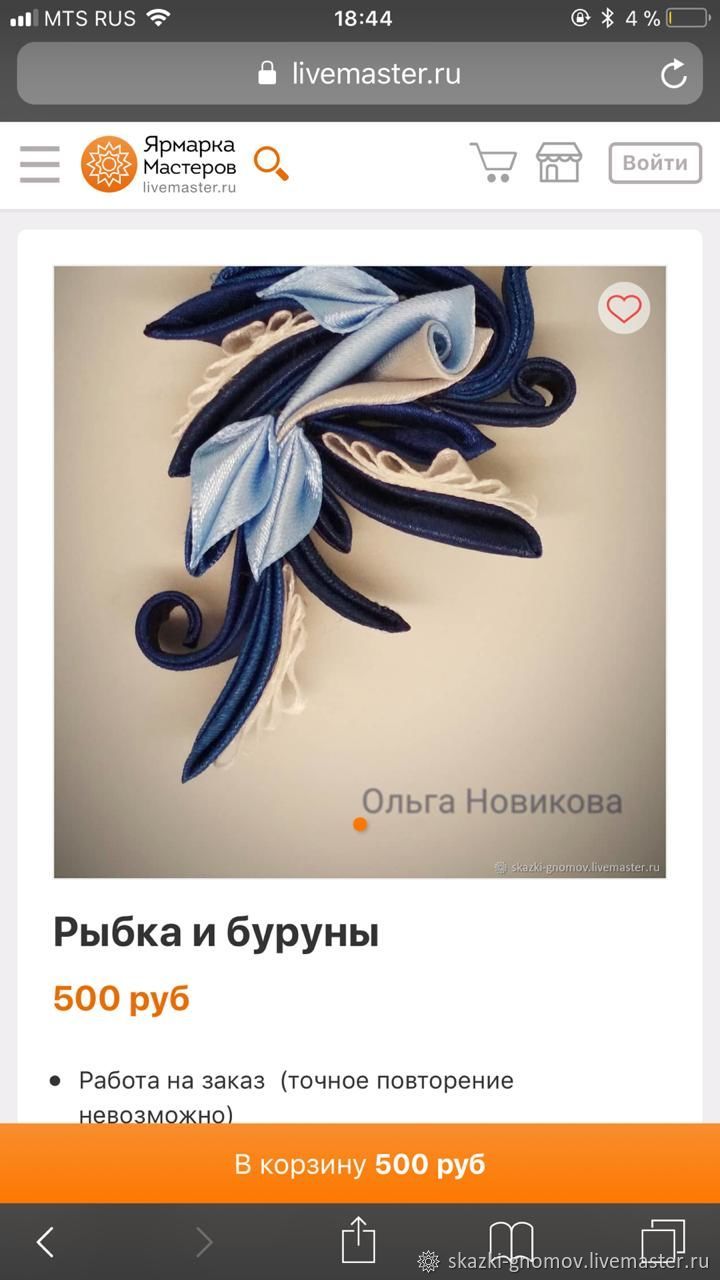Add the item to favorites with the heart
The image size is (720, 1280).
624,309
